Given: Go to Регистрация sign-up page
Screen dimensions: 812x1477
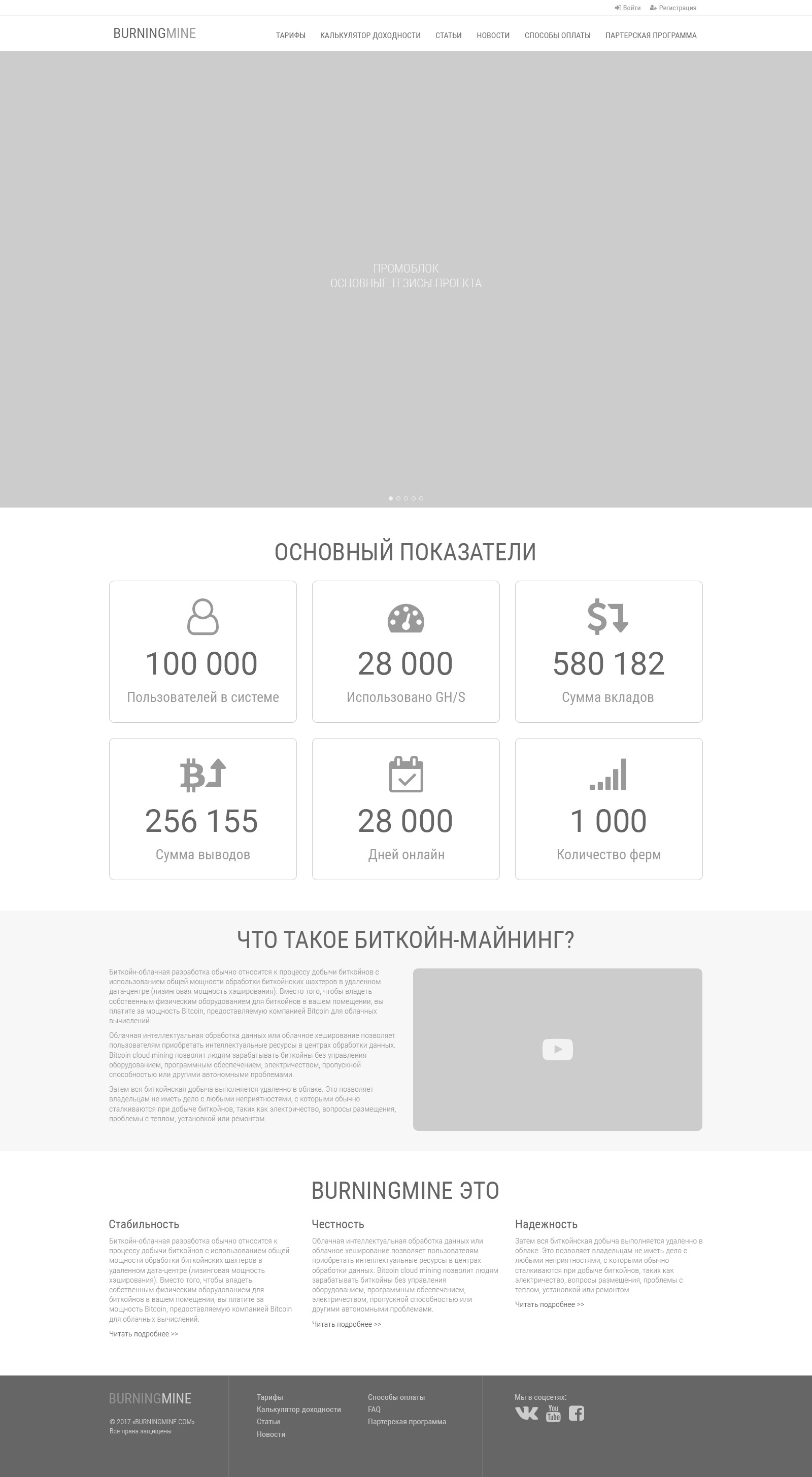Looking at the screenshot, I should click(x=673, y=8).
